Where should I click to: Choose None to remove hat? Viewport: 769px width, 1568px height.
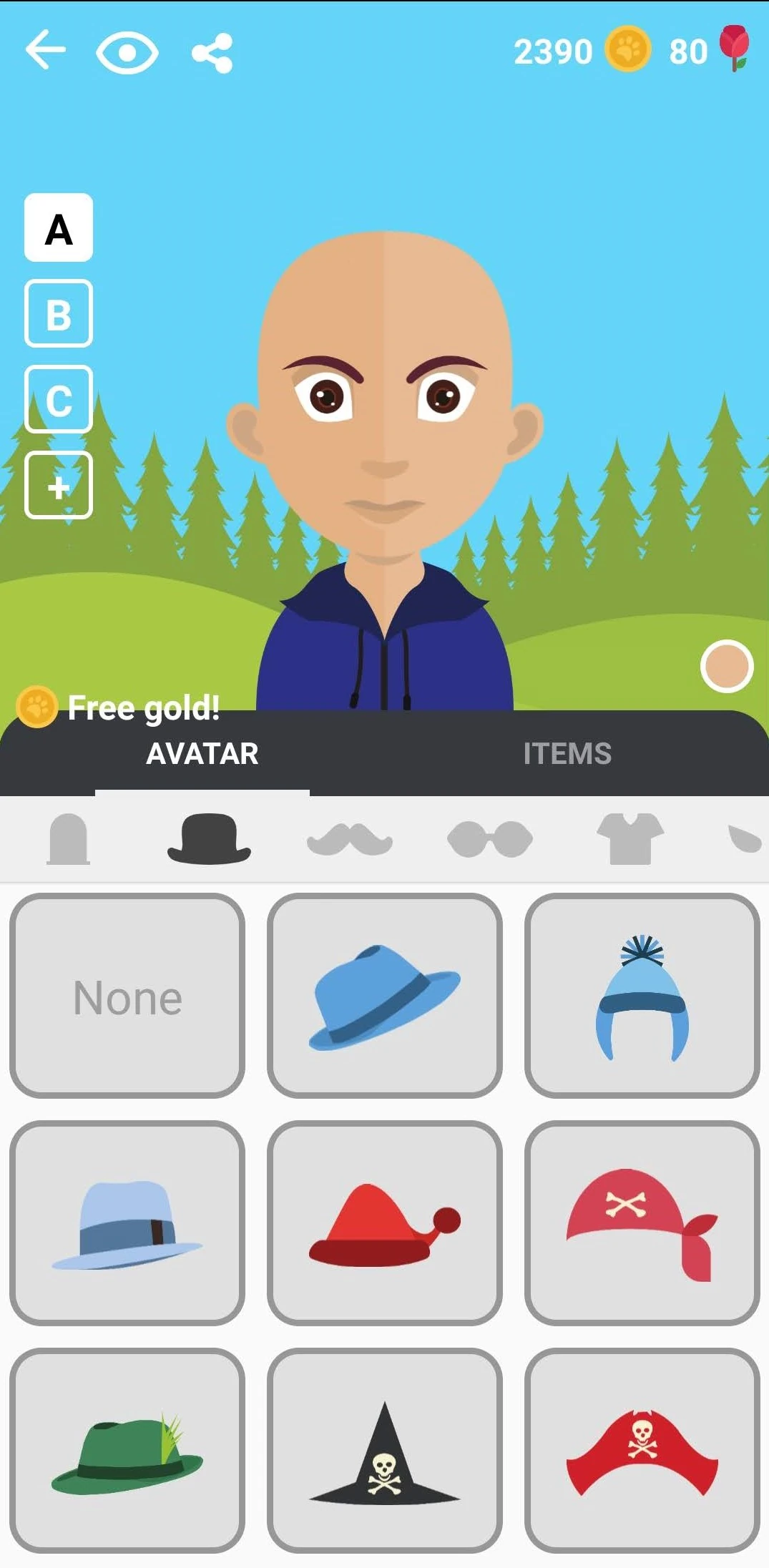point(127,996)
